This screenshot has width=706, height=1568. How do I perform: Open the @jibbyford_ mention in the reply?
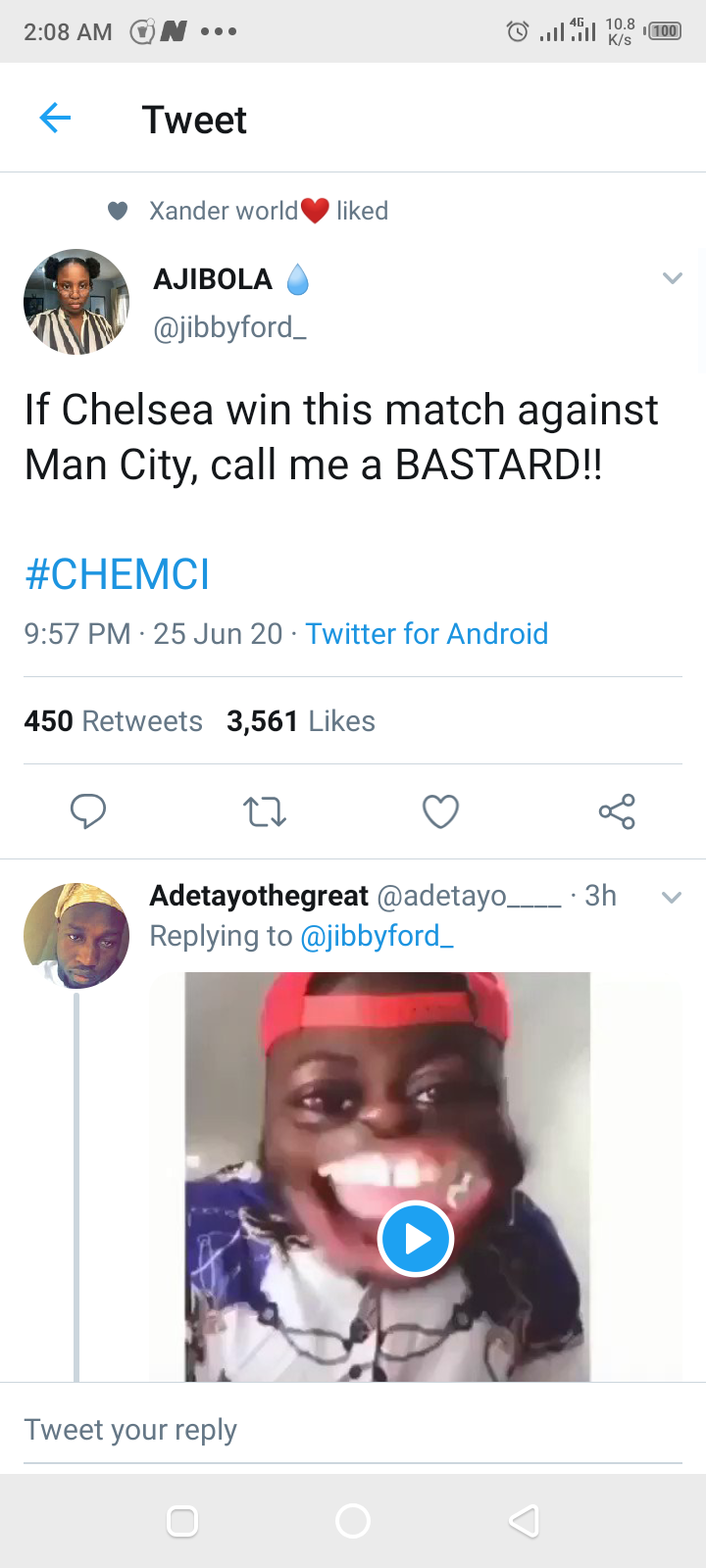[377, 936]
